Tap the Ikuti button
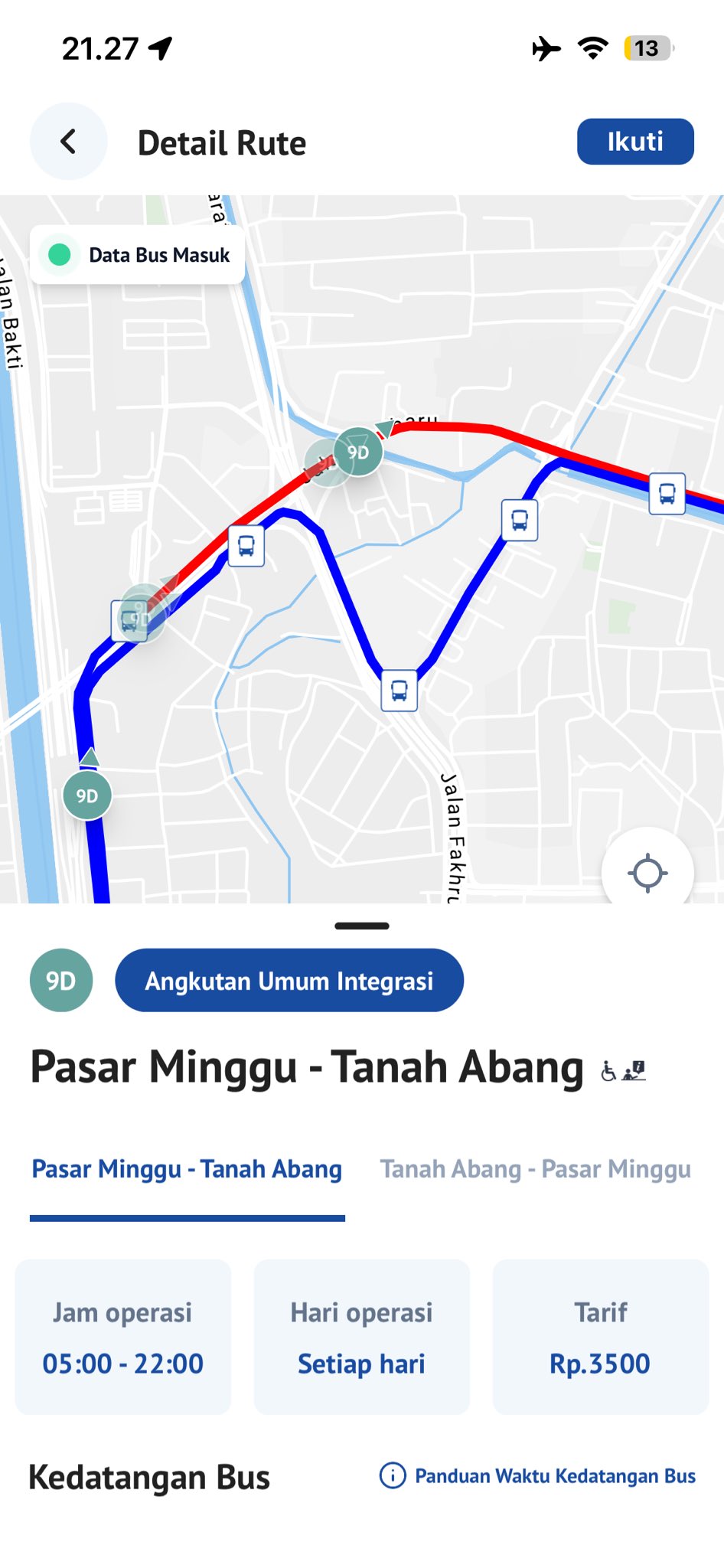The image size is (724, 1568). [634, 142]
